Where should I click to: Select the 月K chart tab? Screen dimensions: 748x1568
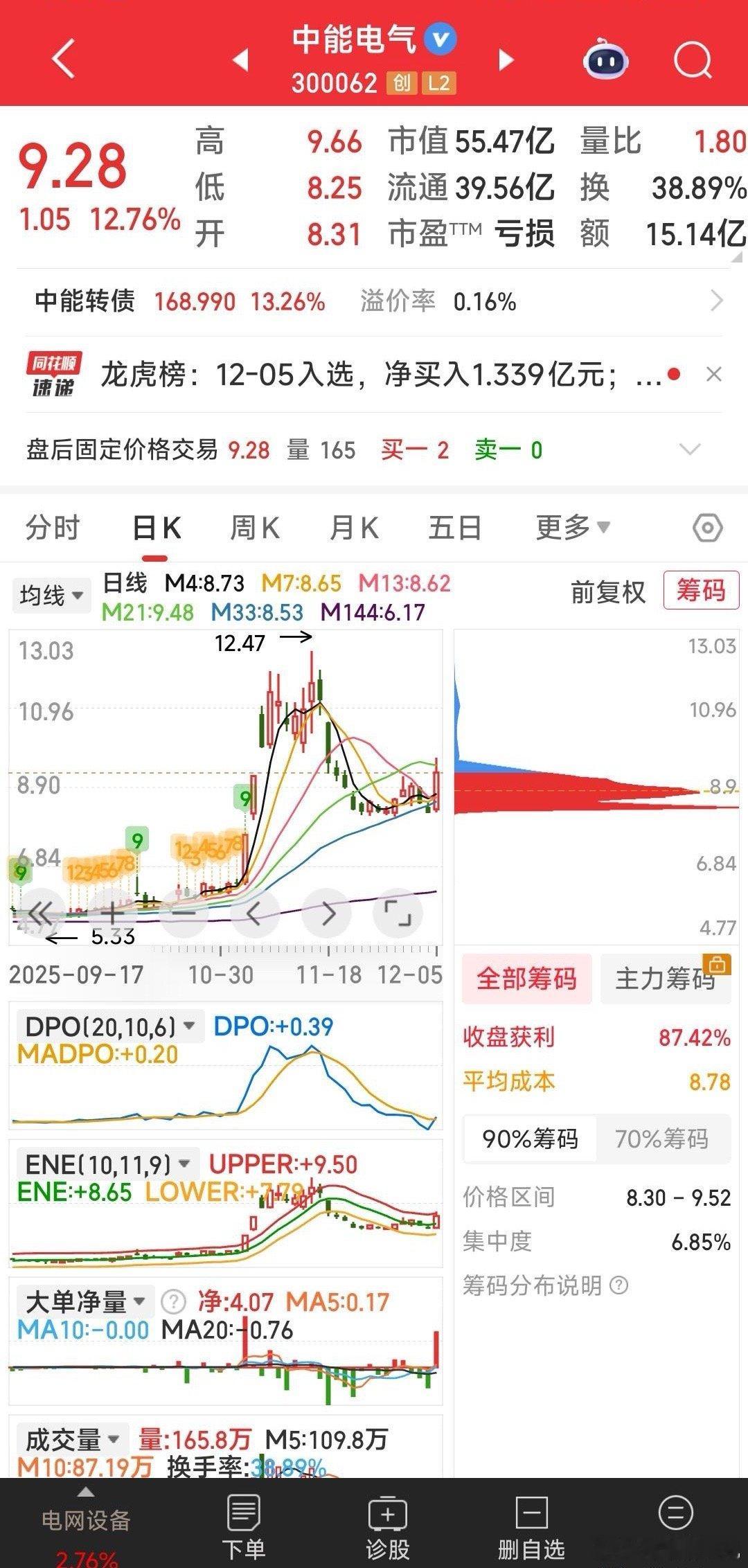coord(354,528)
